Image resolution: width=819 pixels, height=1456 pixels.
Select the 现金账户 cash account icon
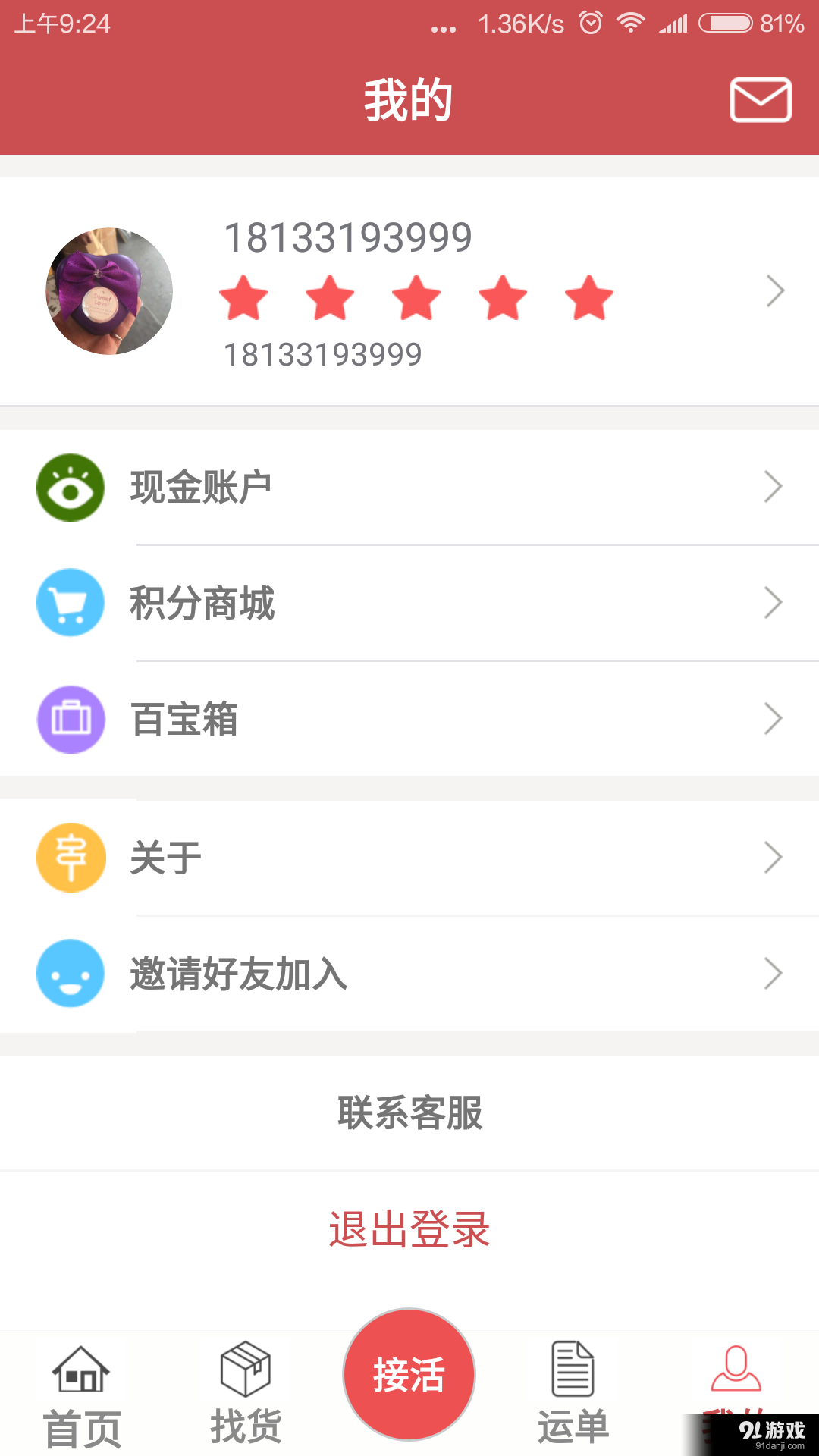click(x=70, y=486)
